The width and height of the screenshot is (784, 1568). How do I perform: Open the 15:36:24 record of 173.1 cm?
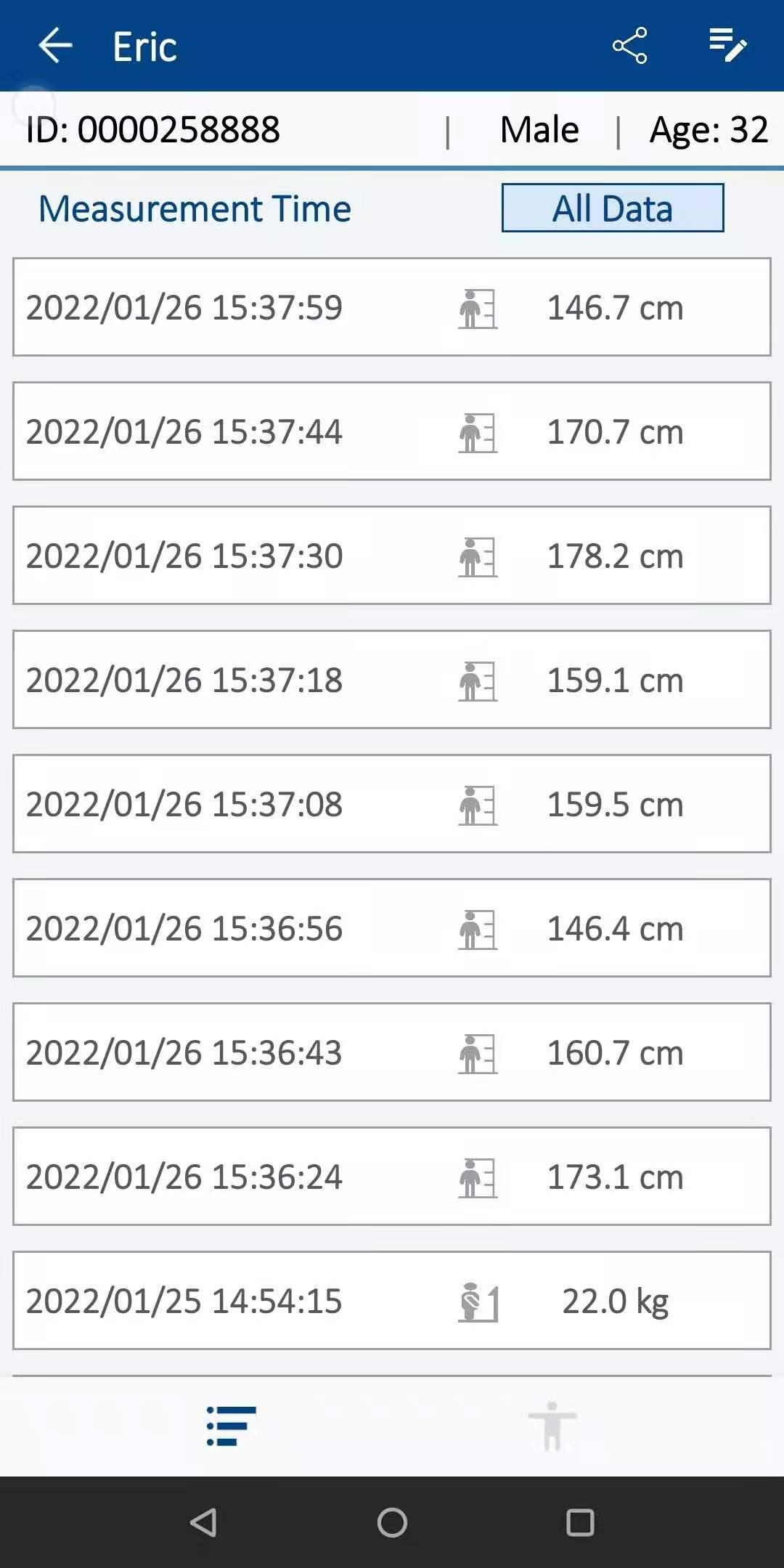coord(392,1177)
